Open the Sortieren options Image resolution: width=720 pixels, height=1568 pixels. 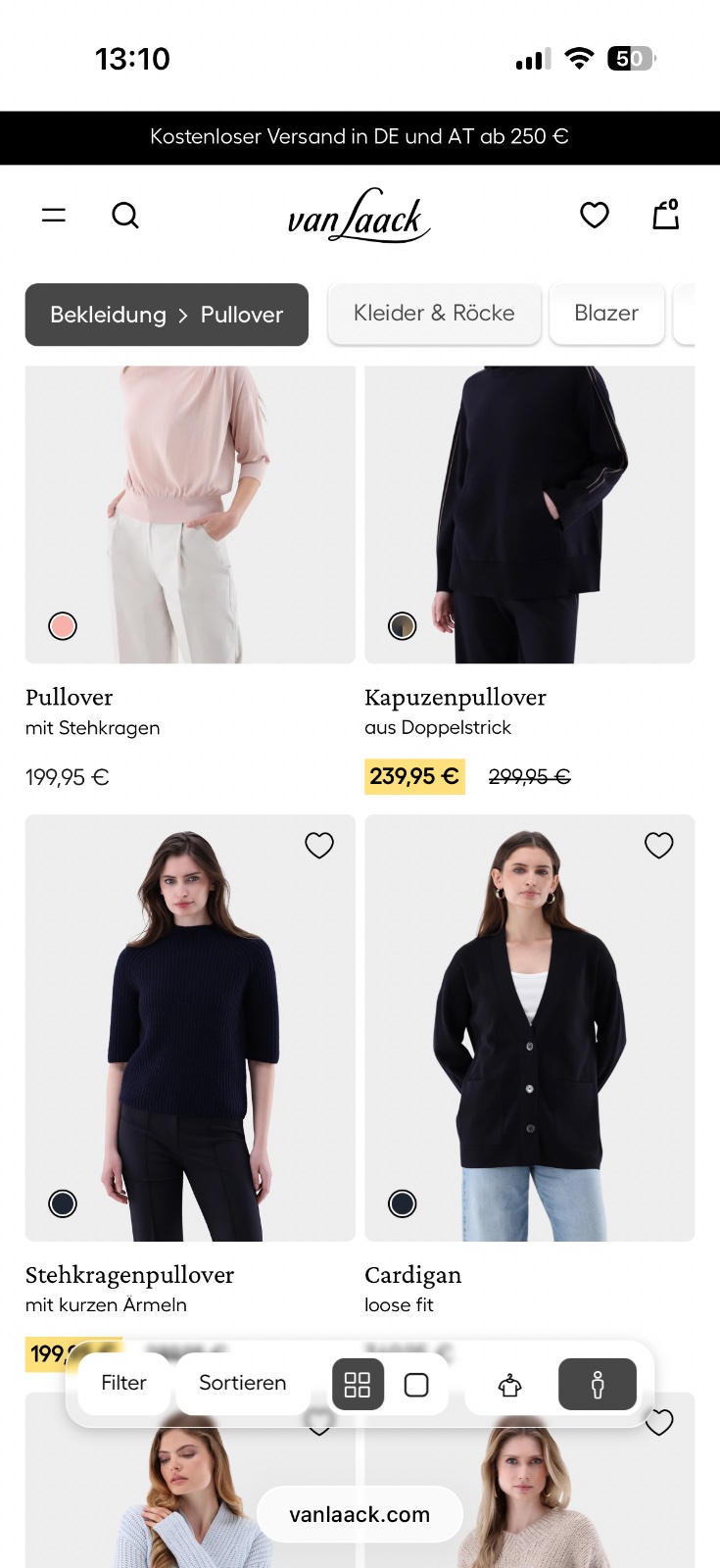coord(243,1383)
